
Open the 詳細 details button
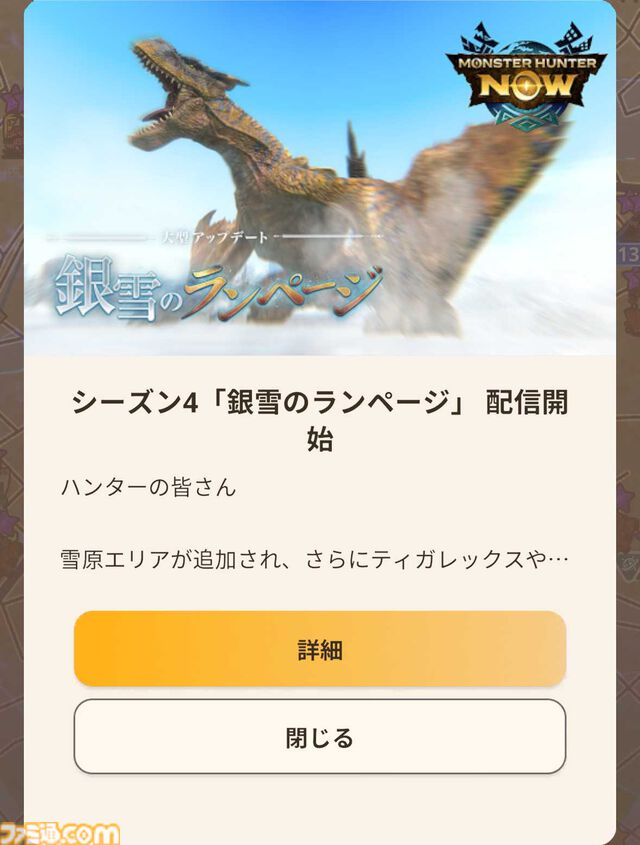click(x=320, y=649)
